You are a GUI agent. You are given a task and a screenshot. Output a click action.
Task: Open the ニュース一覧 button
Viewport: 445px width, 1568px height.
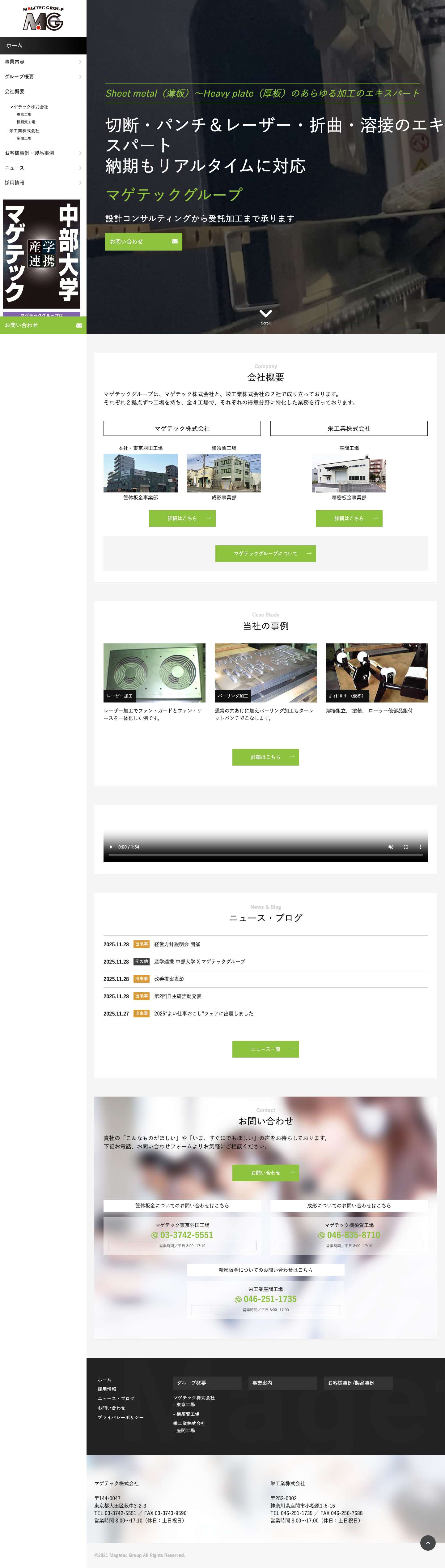(266, 1049)
